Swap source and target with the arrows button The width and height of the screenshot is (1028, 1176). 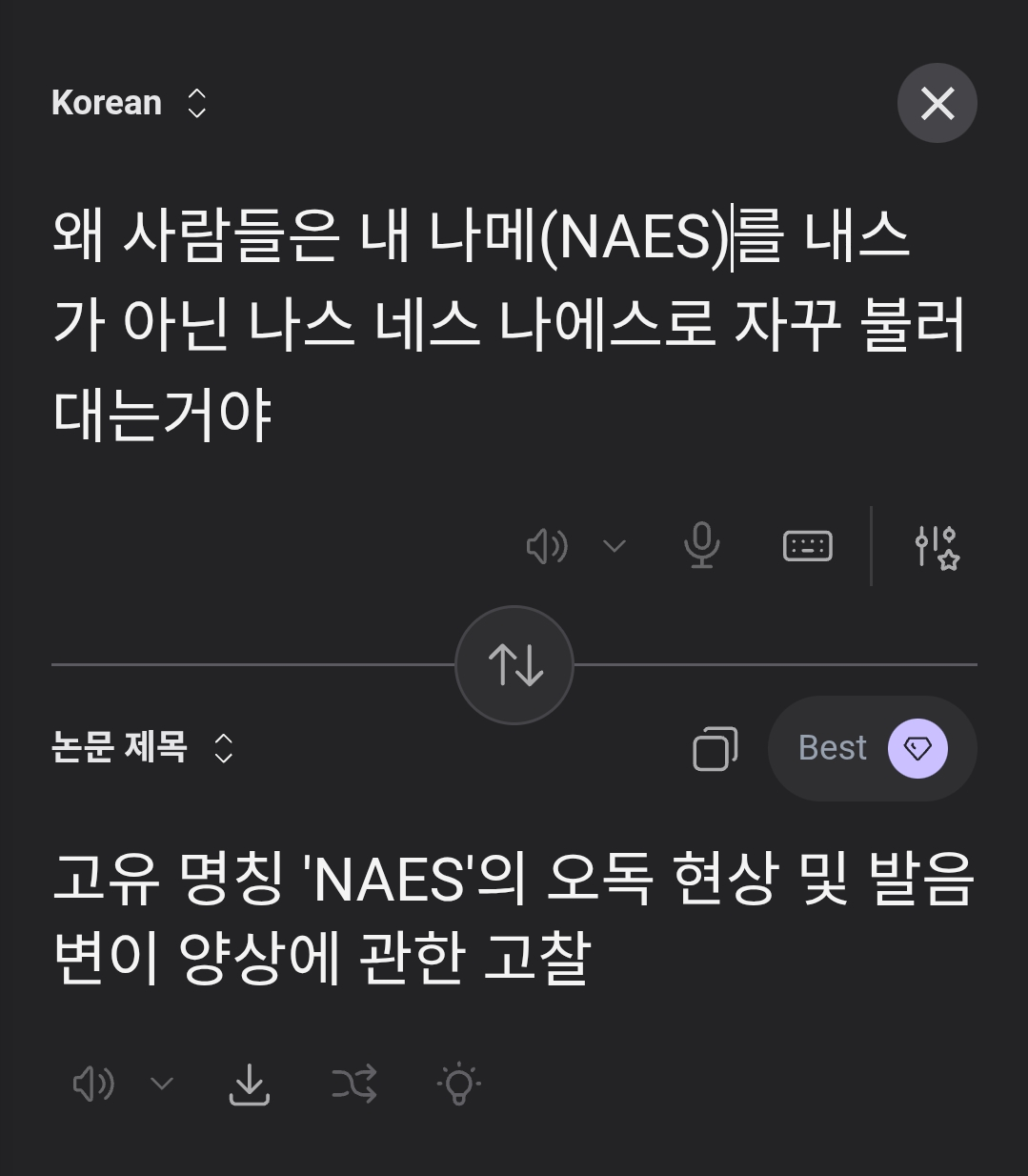coord(514,665)
